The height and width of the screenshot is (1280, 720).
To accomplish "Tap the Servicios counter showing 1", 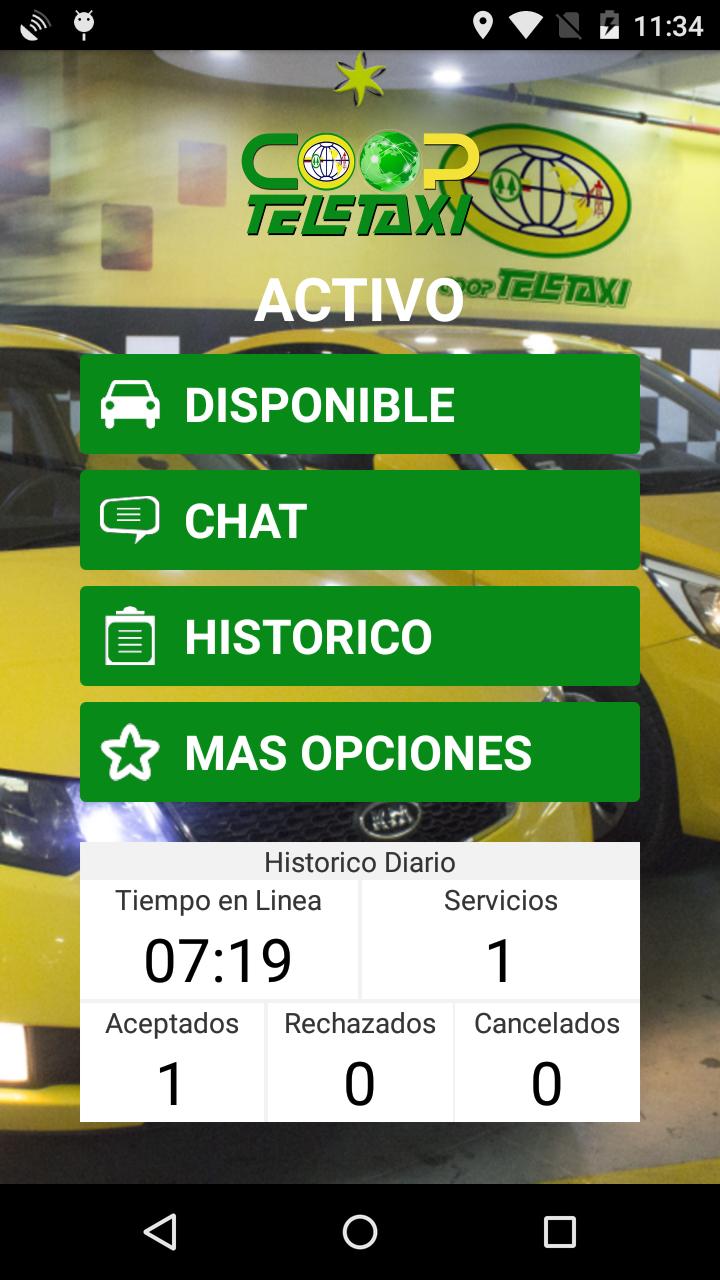I will (x=500, y=958).
